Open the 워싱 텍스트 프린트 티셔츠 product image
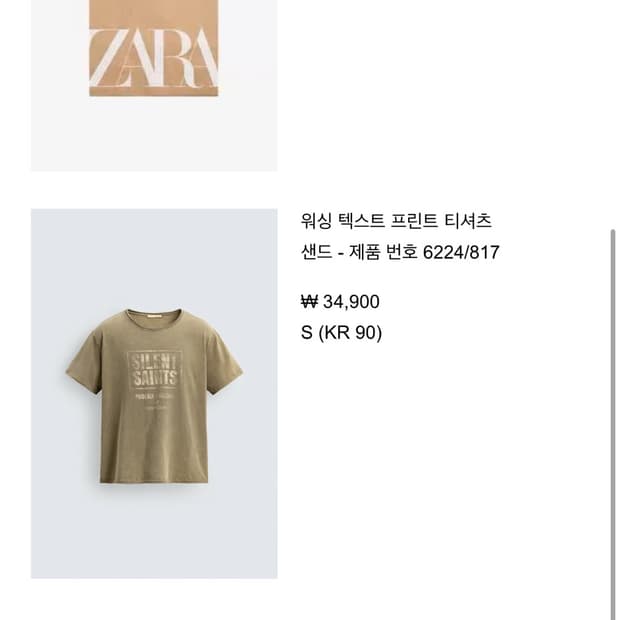Viewport: 620px width, 620px height. point(154,393)
